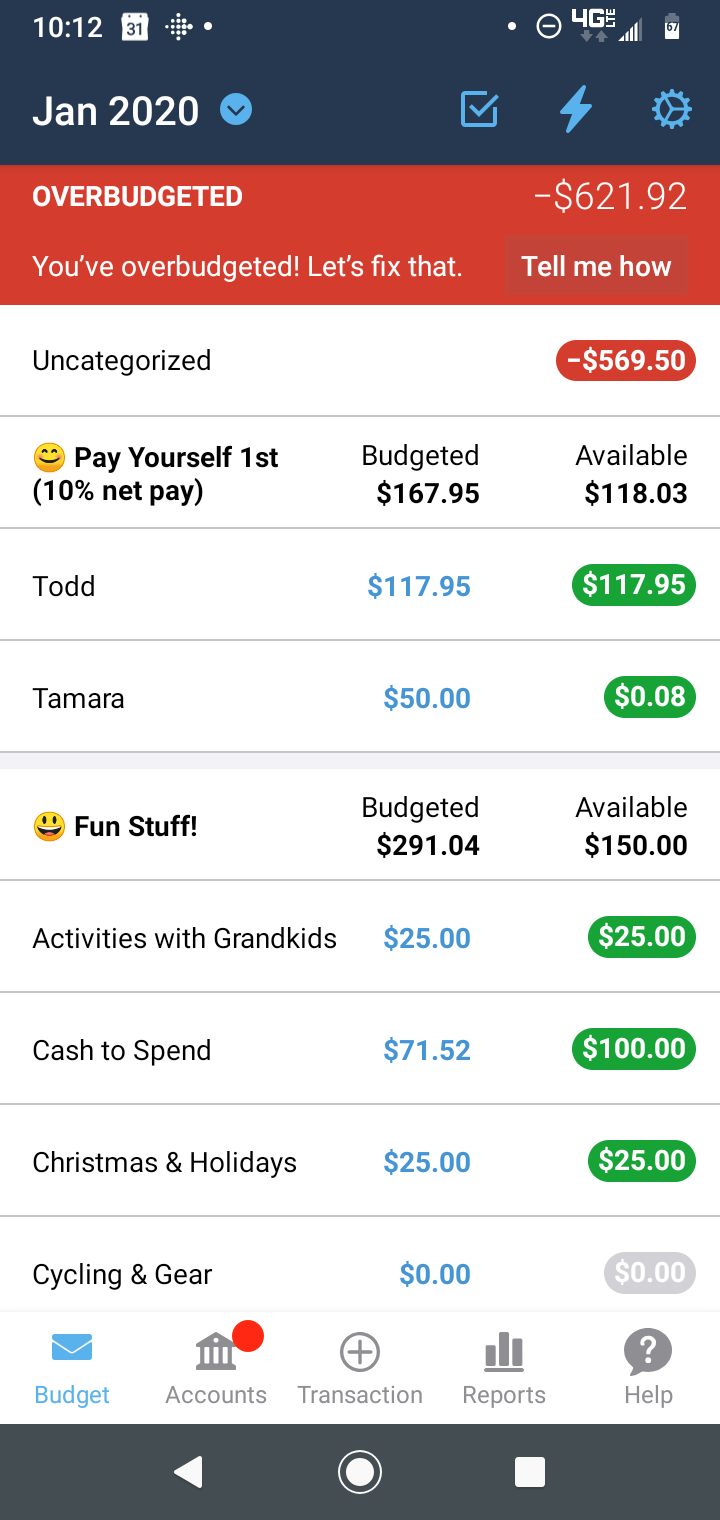
Task: Tap the Tell me how button
Action: point(597,266)
